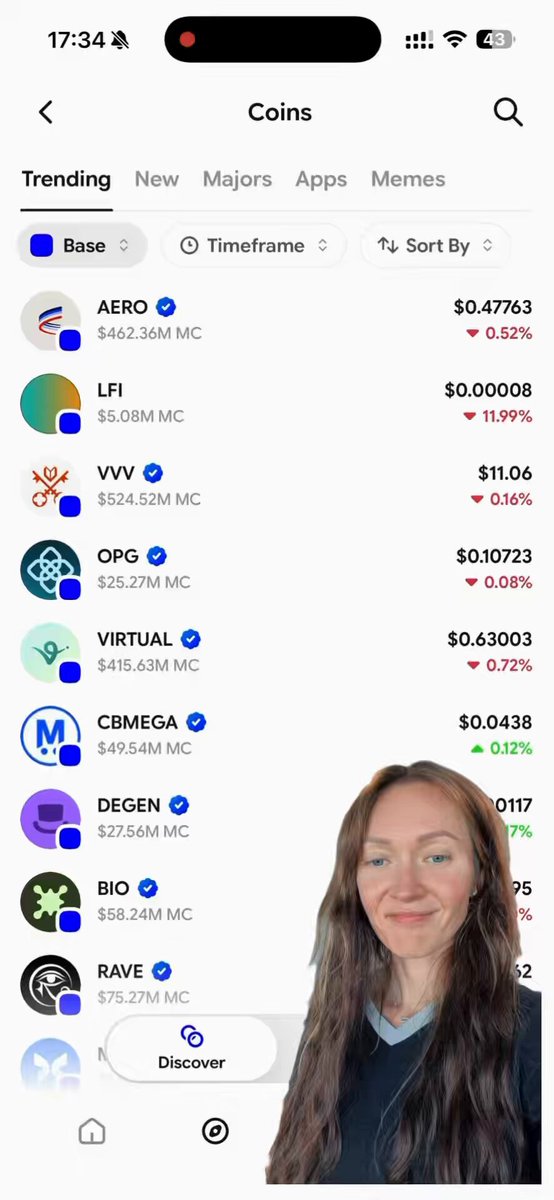The width and height of the screenshot is (554, 1200).
Task: Switch to the Majors tab
Action: click(237, 179)
